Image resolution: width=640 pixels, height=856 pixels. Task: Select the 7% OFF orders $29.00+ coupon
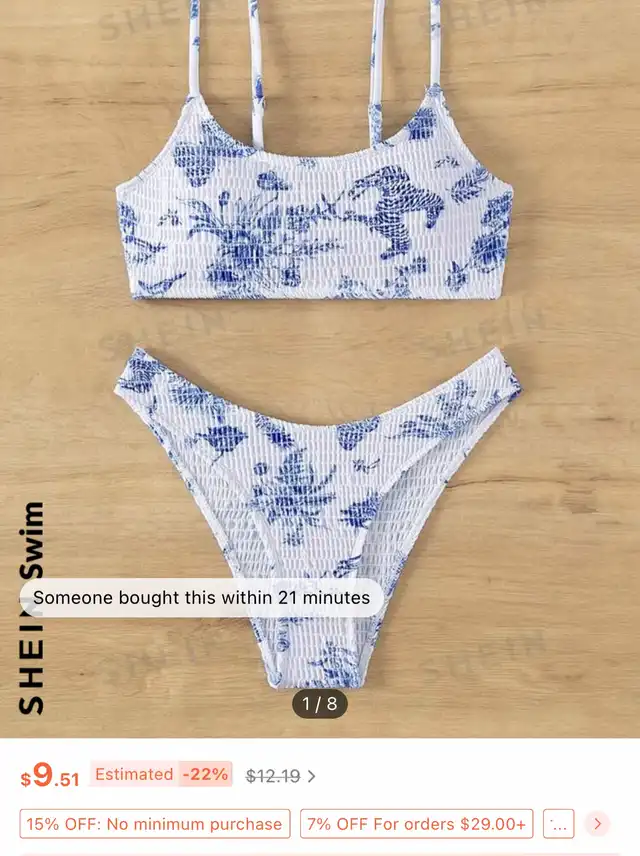416,824
